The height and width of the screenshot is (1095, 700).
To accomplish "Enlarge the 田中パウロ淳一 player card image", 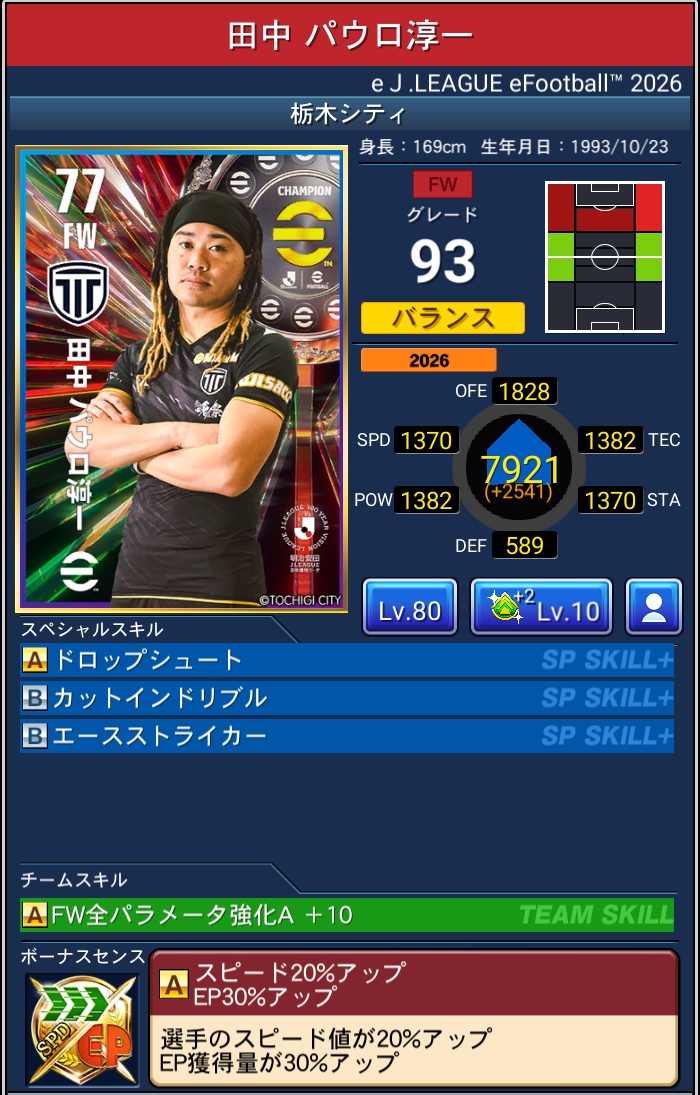I will click(181, 380).
